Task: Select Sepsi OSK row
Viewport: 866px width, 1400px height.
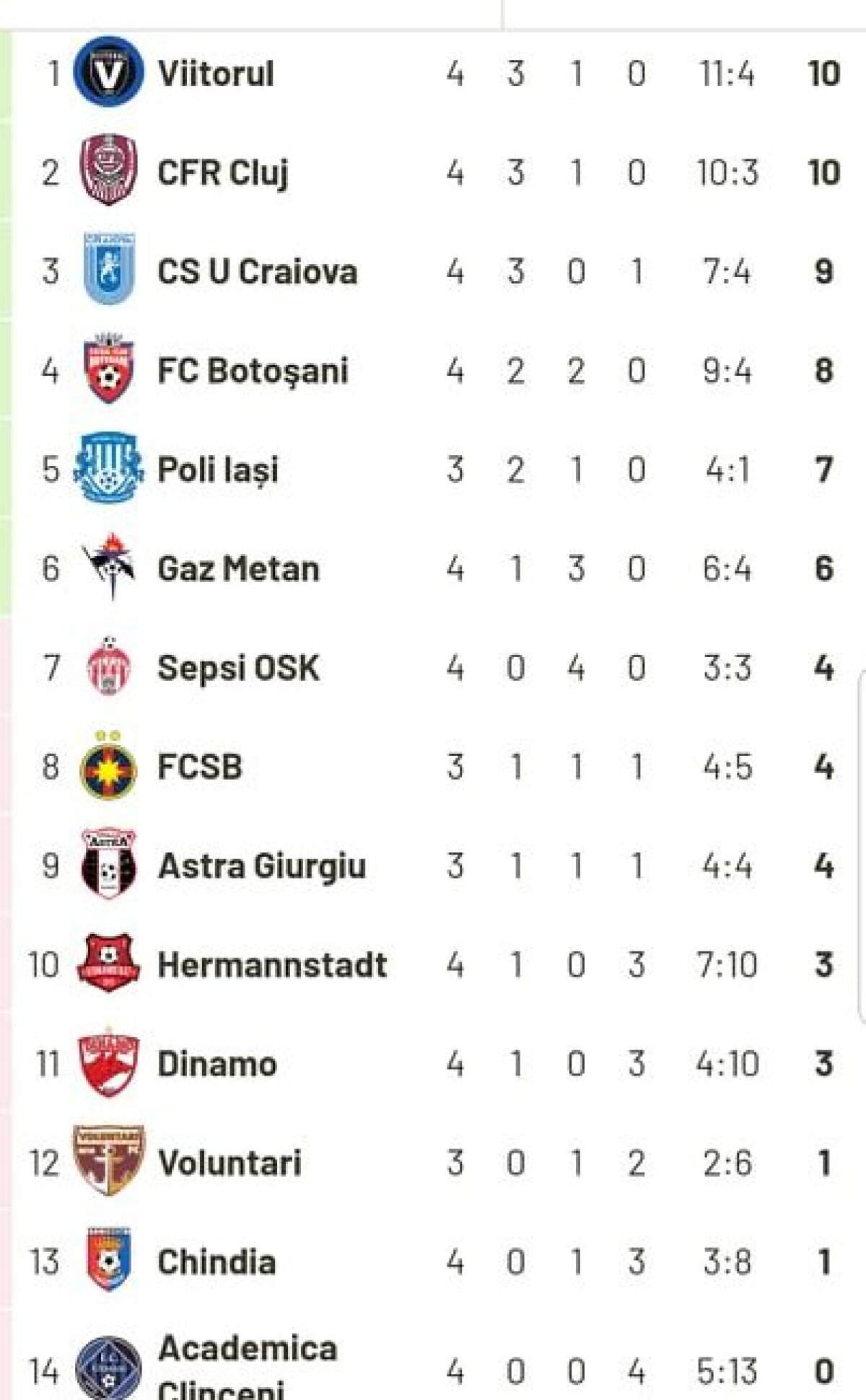Action: point(238,668)
